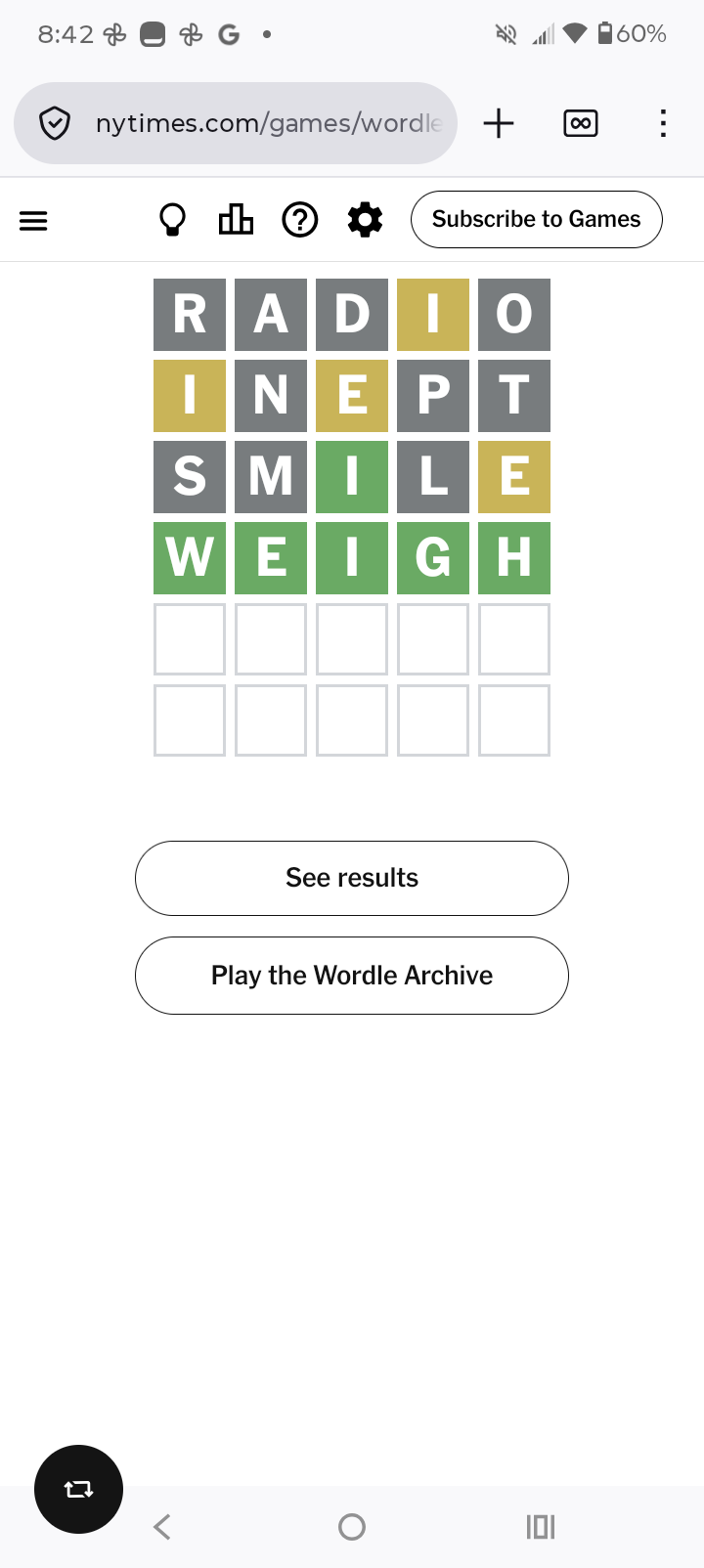View the statistics bar chart
The height and width of the screenshot is (1568, 704).
236,220
